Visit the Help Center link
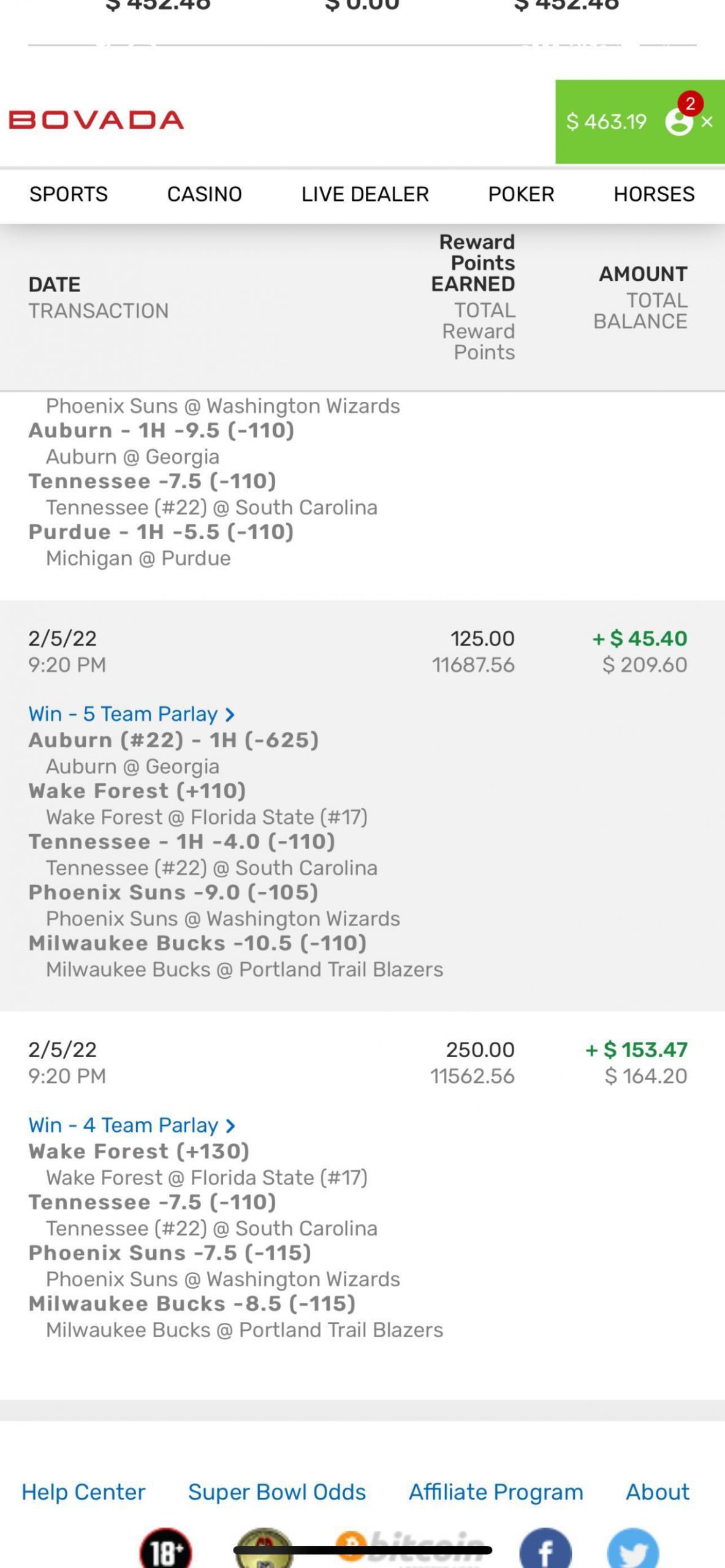The height and width of the screenshot is (1568, 725). [84, 1492]
